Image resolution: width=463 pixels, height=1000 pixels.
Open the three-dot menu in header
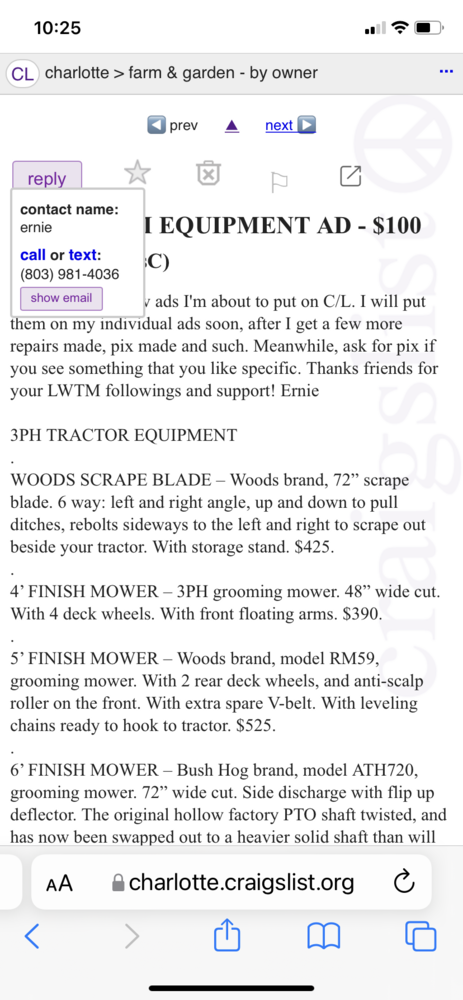click(446, 71)
